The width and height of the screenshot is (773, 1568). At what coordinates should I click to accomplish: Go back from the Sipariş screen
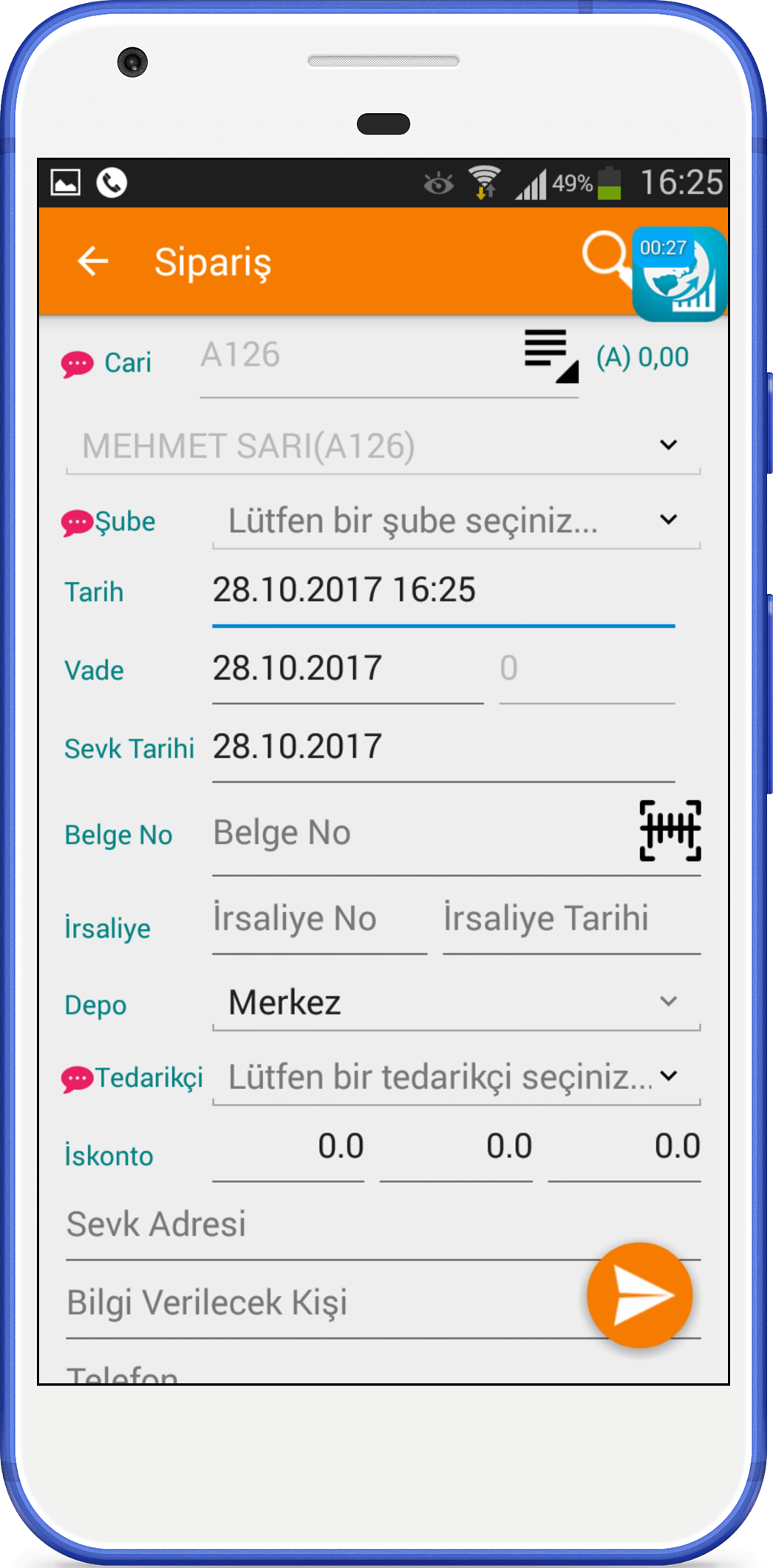(93, 261)
